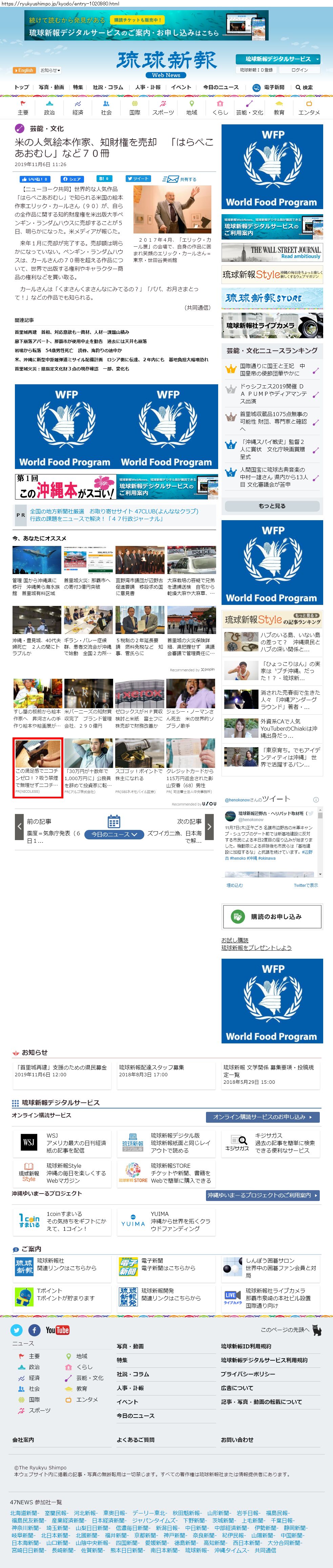Select the 政治 category tab

(x=49, y=108)
